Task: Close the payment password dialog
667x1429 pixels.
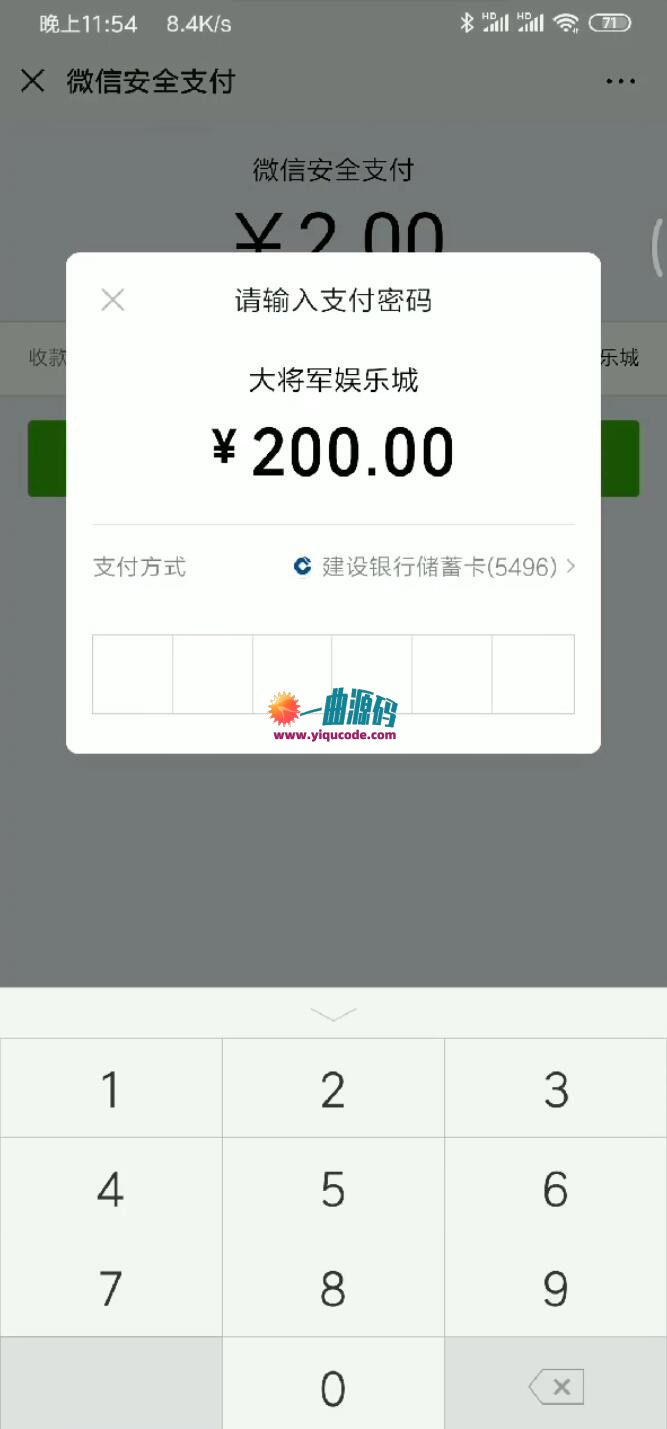Action: [x=113, y=300]
